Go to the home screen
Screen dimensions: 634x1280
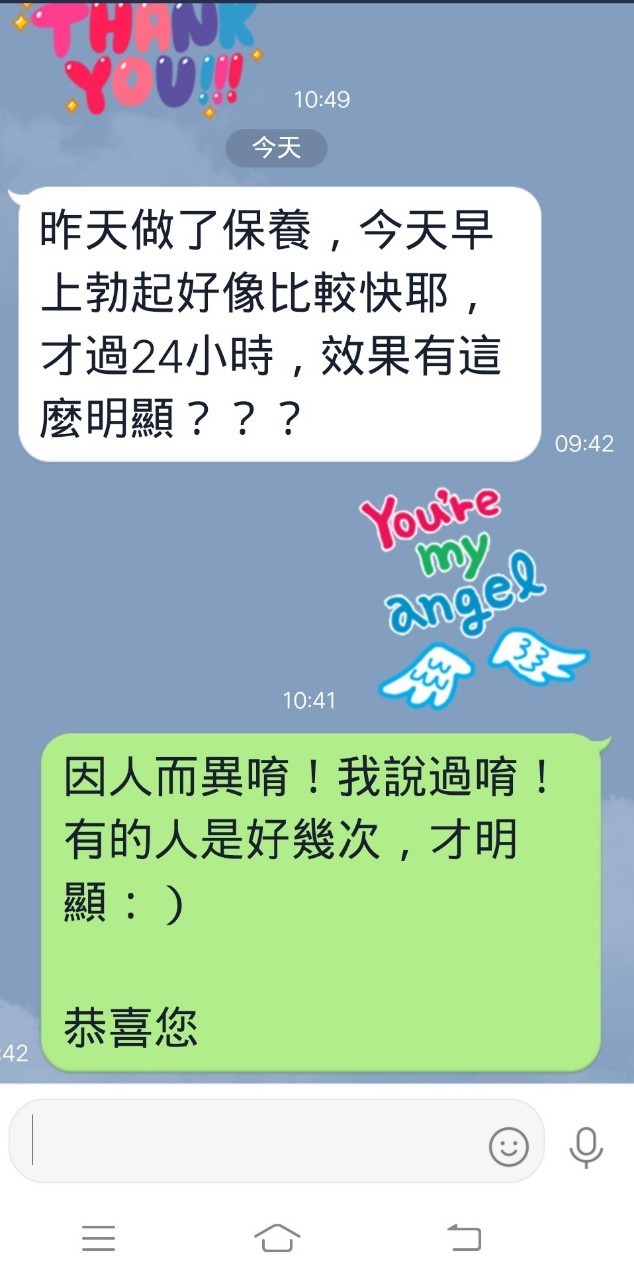point(277,1238)
